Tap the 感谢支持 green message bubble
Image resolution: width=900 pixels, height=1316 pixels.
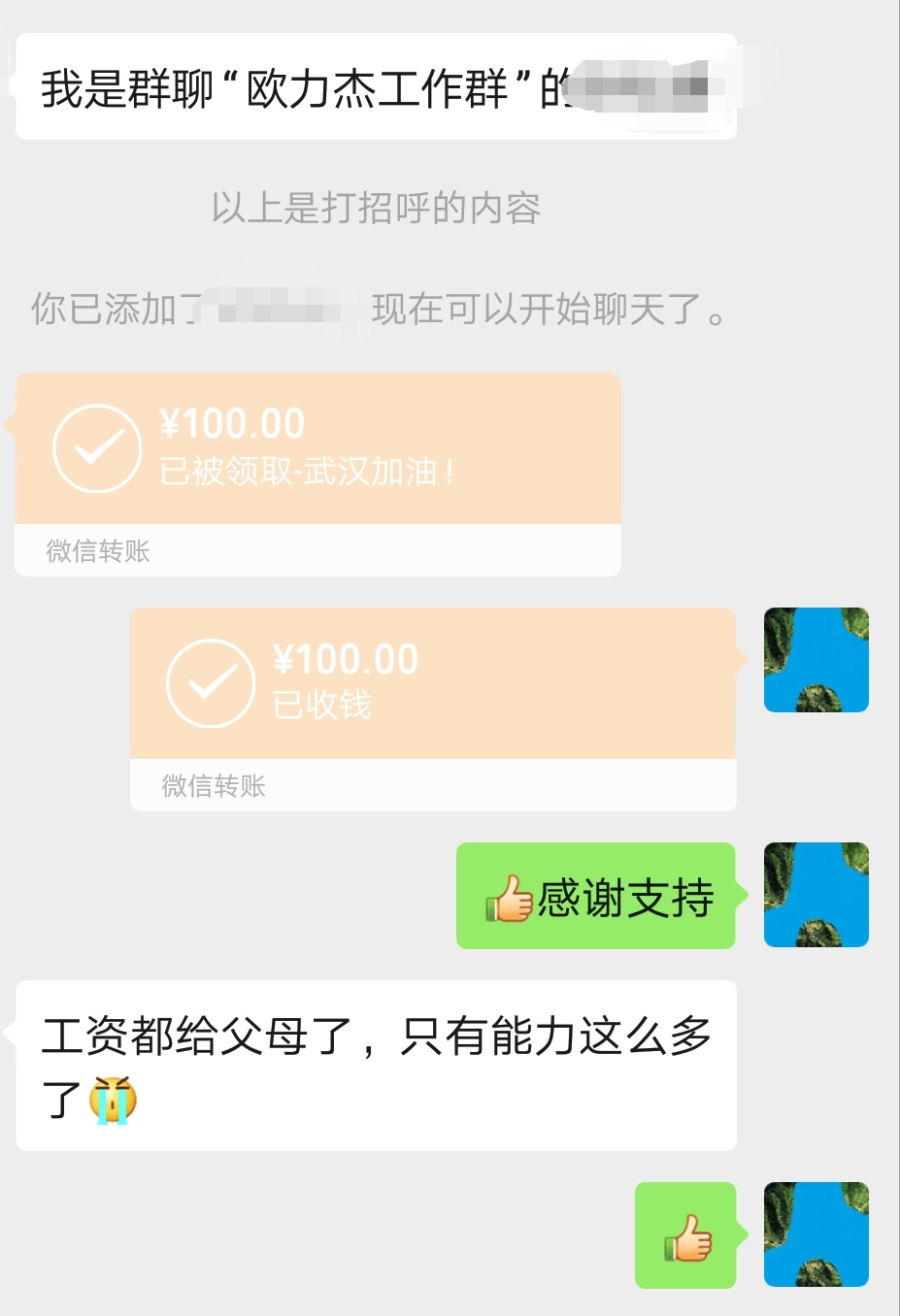(595, 896)
